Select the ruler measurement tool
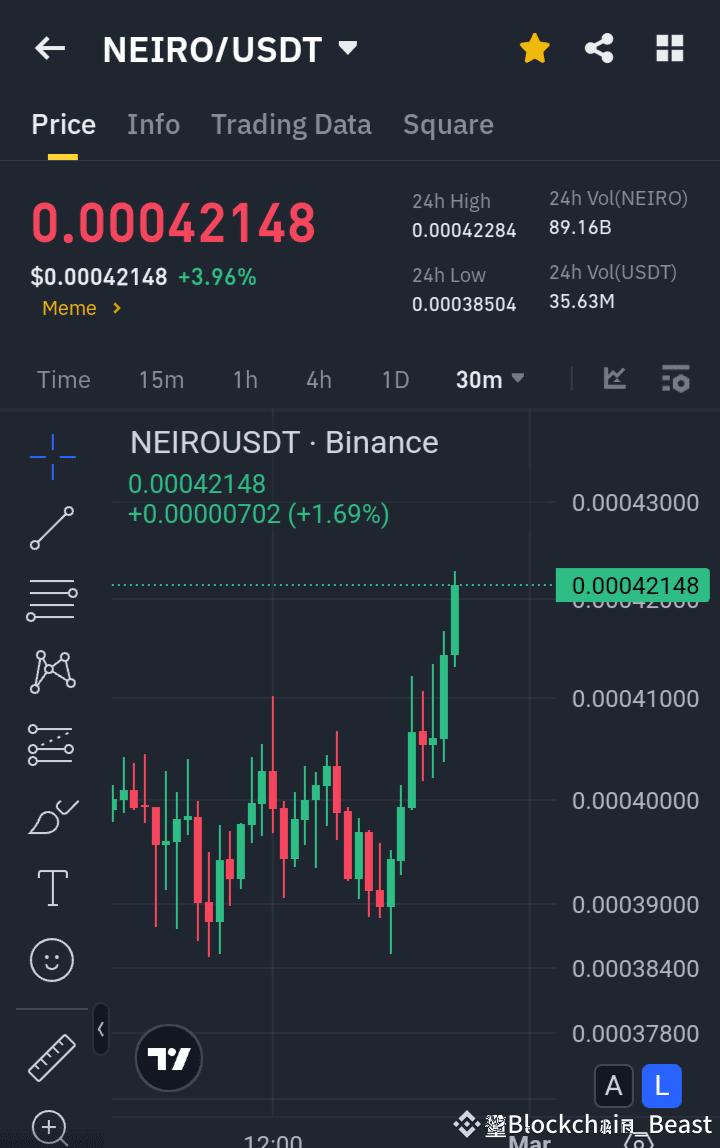720x1148 pixels. tap(51, 1058)
